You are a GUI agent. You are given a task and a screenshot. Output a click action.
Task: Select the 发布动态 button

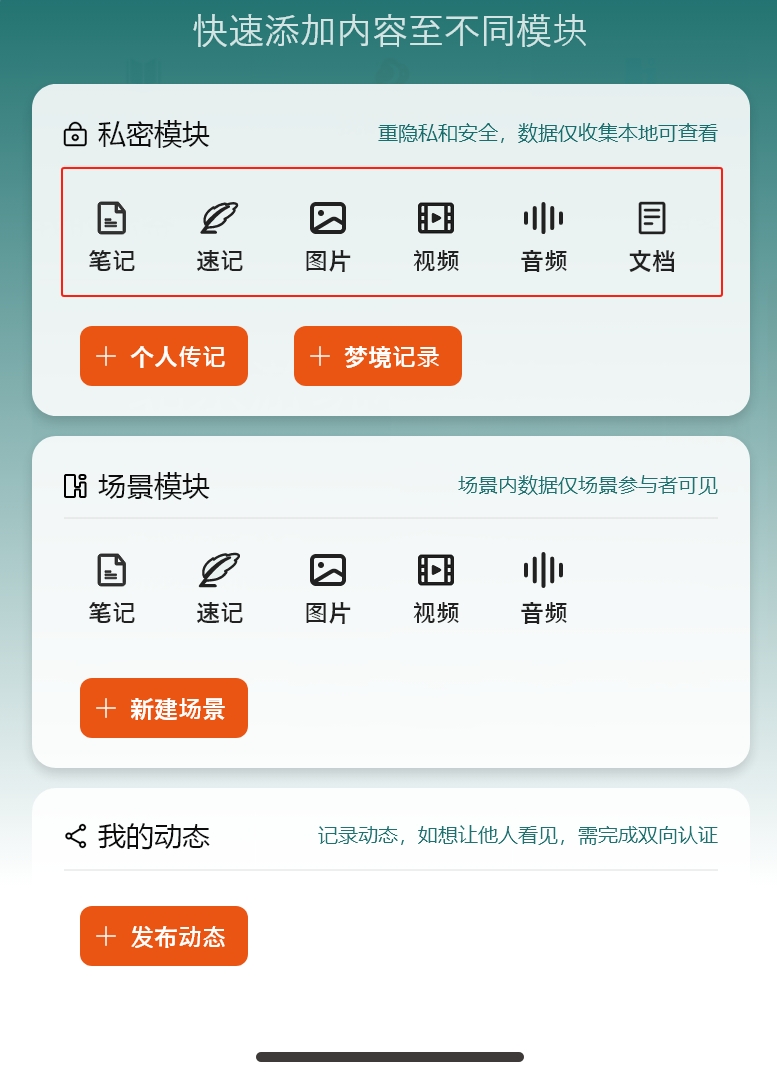click(x=164, y=936)
